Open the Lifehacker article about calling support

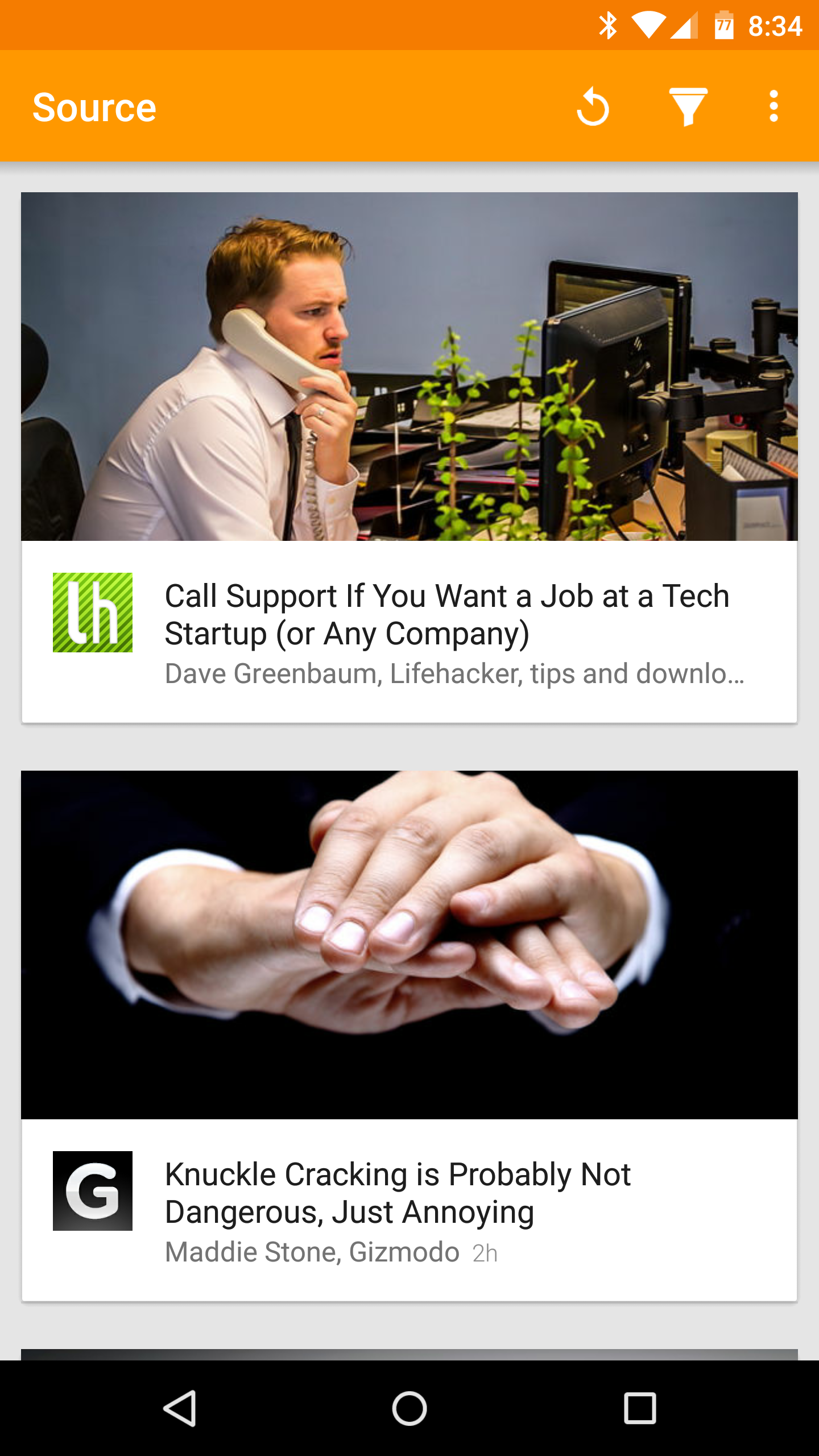coord(409,458)
